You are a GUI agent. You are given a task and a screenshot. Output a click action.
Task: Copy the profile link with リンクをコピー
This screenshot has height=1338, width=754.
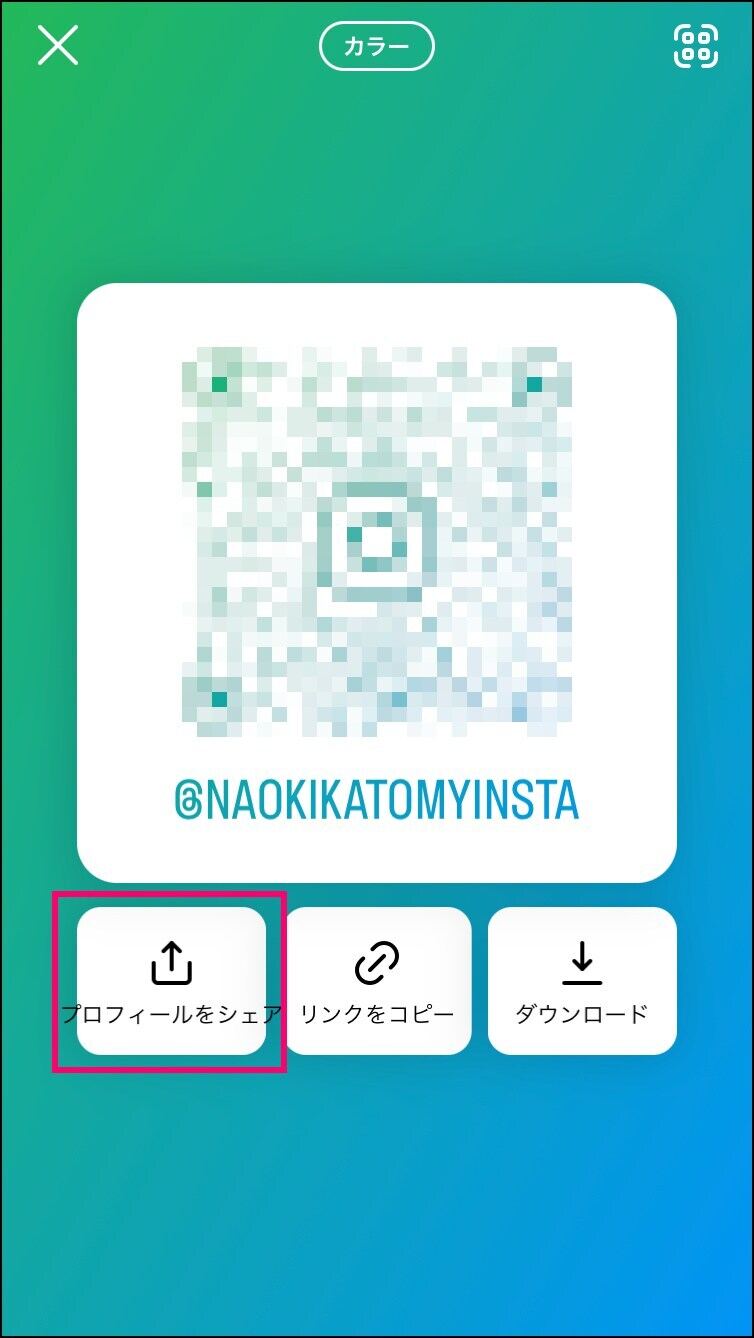pos(377,981)
